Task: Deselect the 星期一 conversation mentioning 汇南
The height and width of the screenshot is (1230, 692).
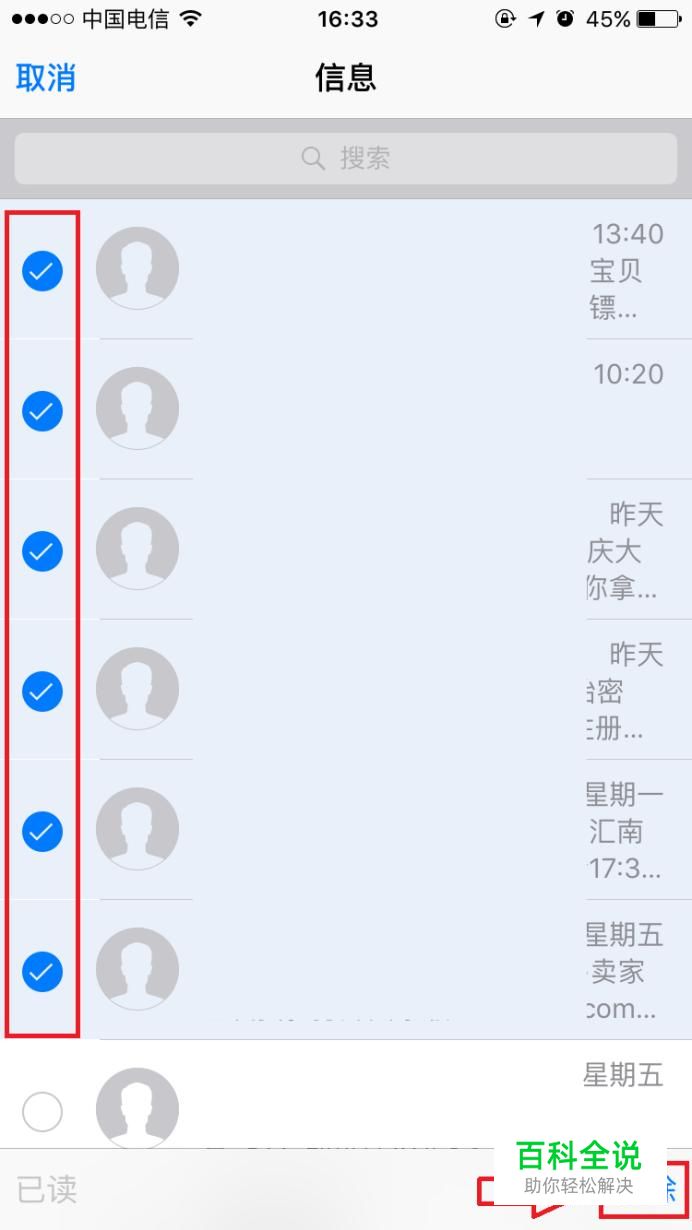Action: click(42, 830)
